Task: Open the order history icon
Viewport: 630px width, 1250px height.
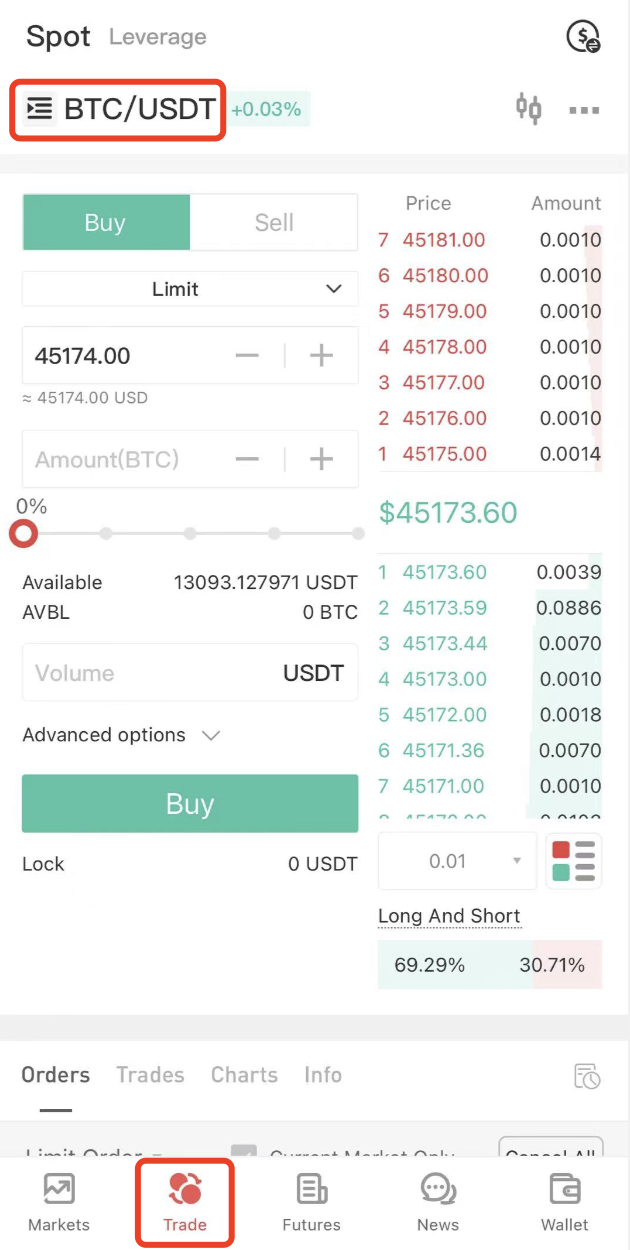Action: click(x=587, y=1076)
